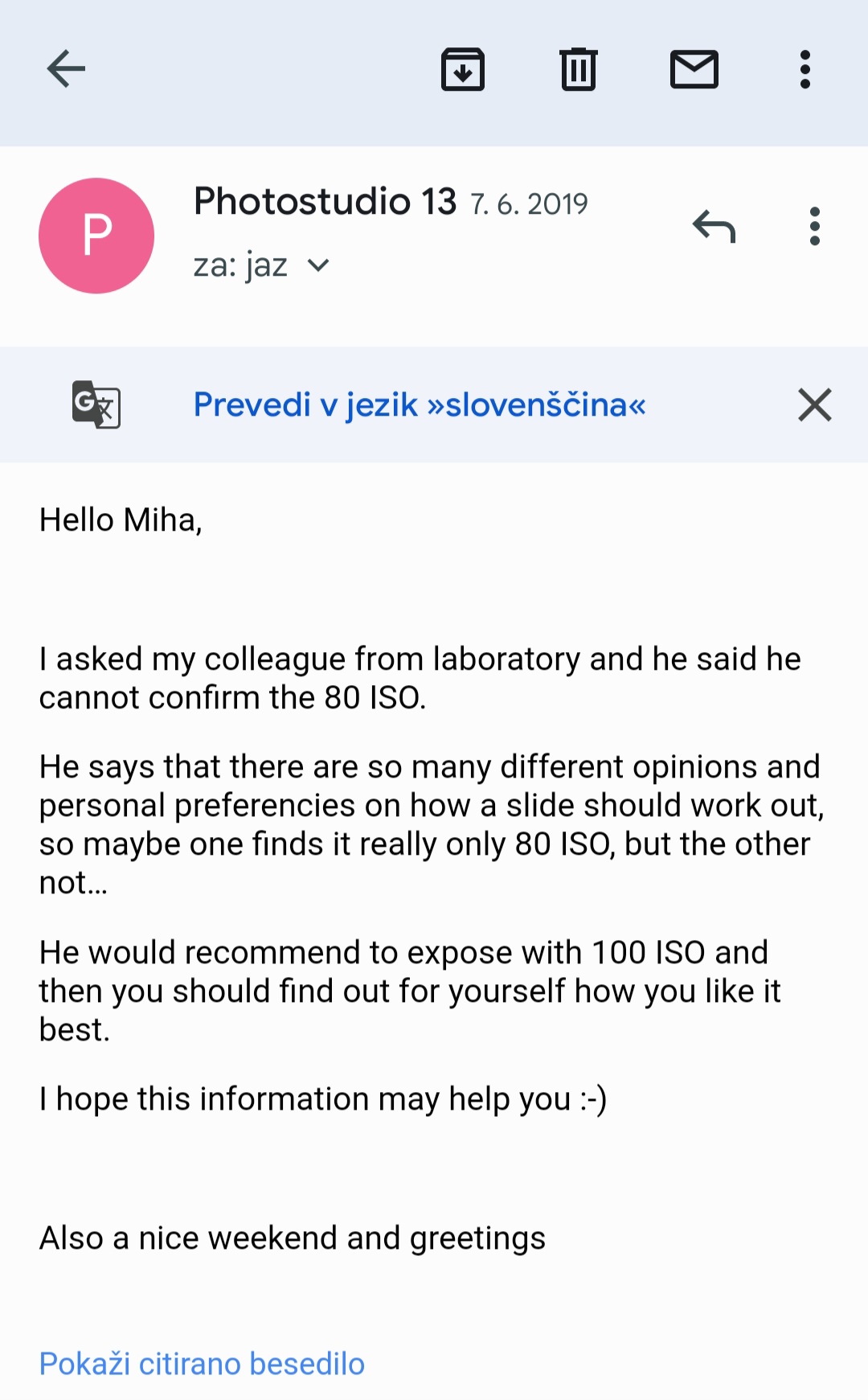Delete the email with the trash icon

[x=579, y=69]
